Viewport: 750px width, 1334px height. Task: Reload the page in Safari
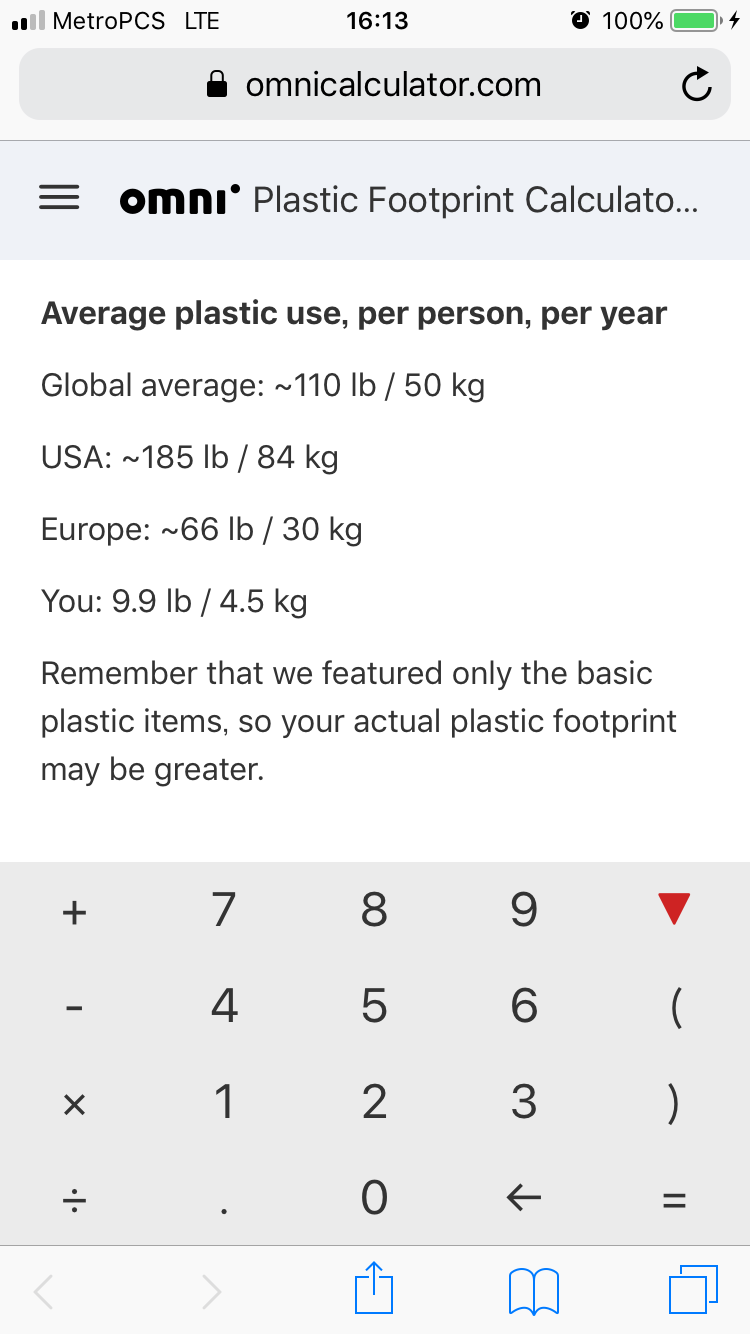point(697,86)
